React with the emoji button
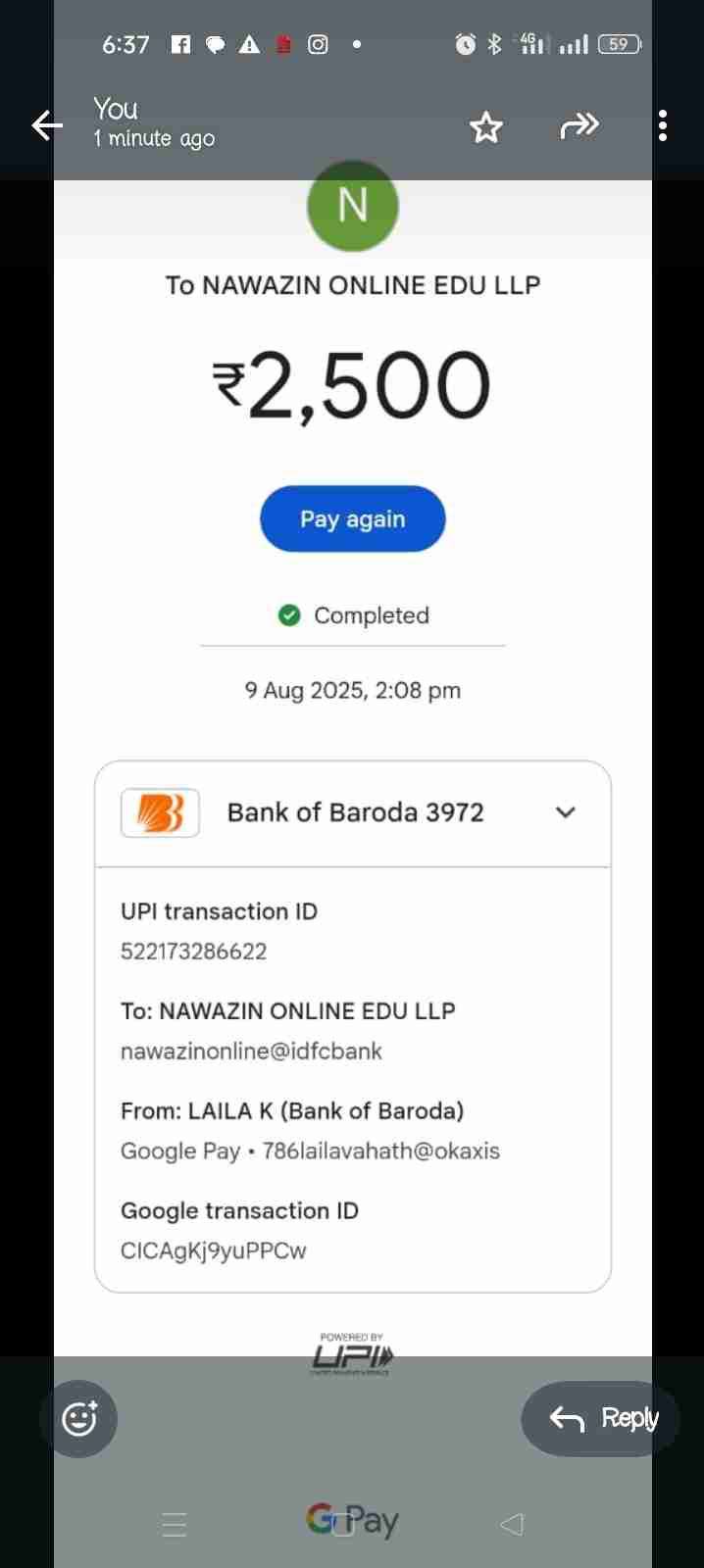 pyautogui.click(x=78, y=1418)
